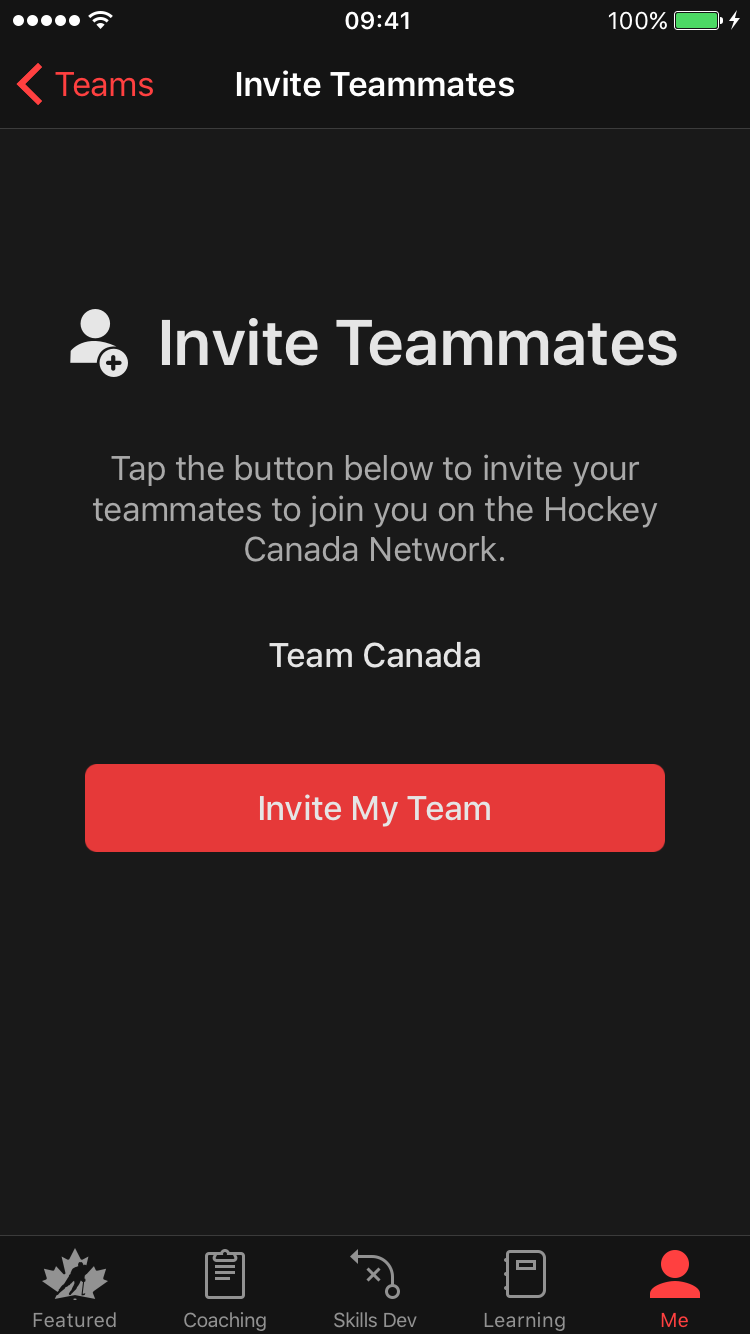The width and height of the screenshot is (750, 1334).
Task: Go to the Learning tab
Action: 524,1288
